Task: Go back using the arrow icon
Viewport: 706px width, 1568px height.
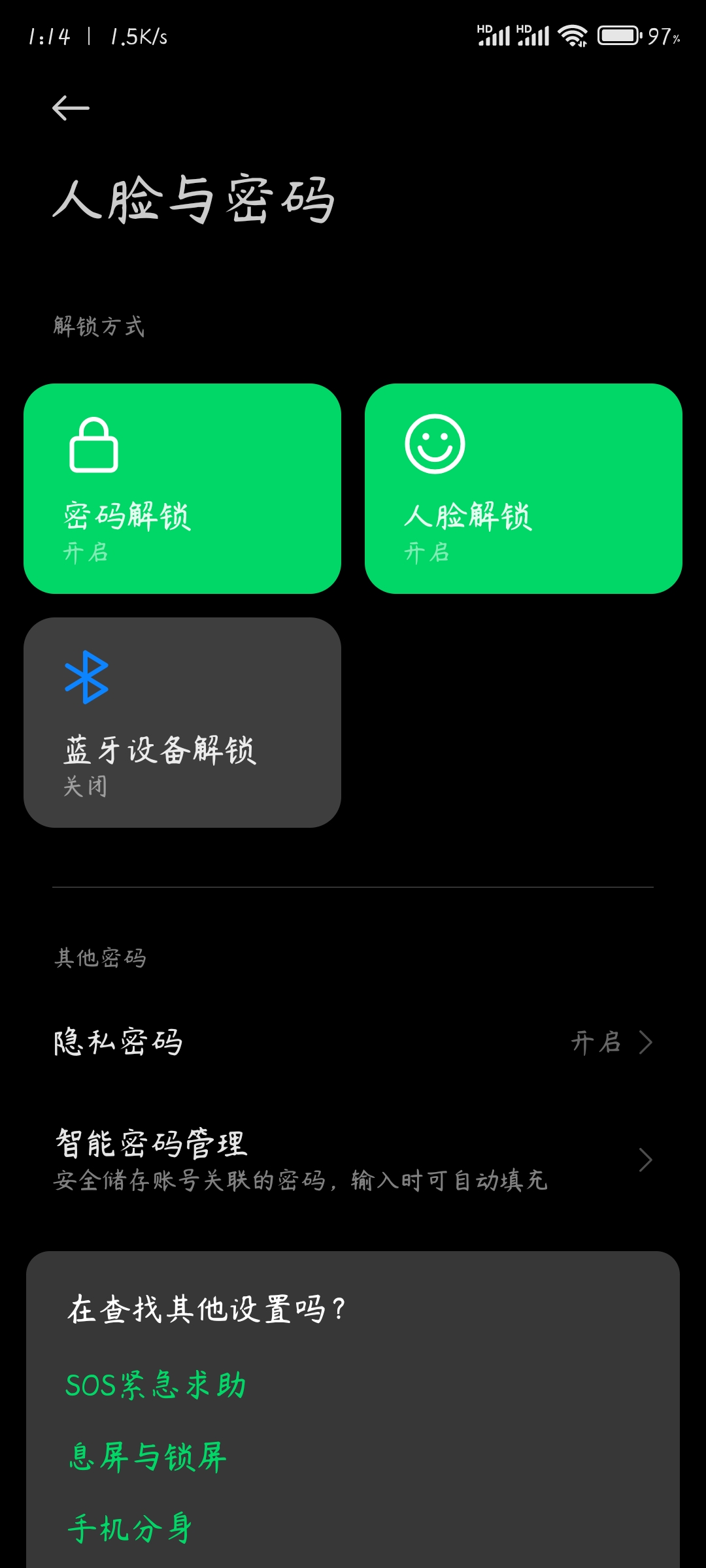Action: tap(71, 108)
